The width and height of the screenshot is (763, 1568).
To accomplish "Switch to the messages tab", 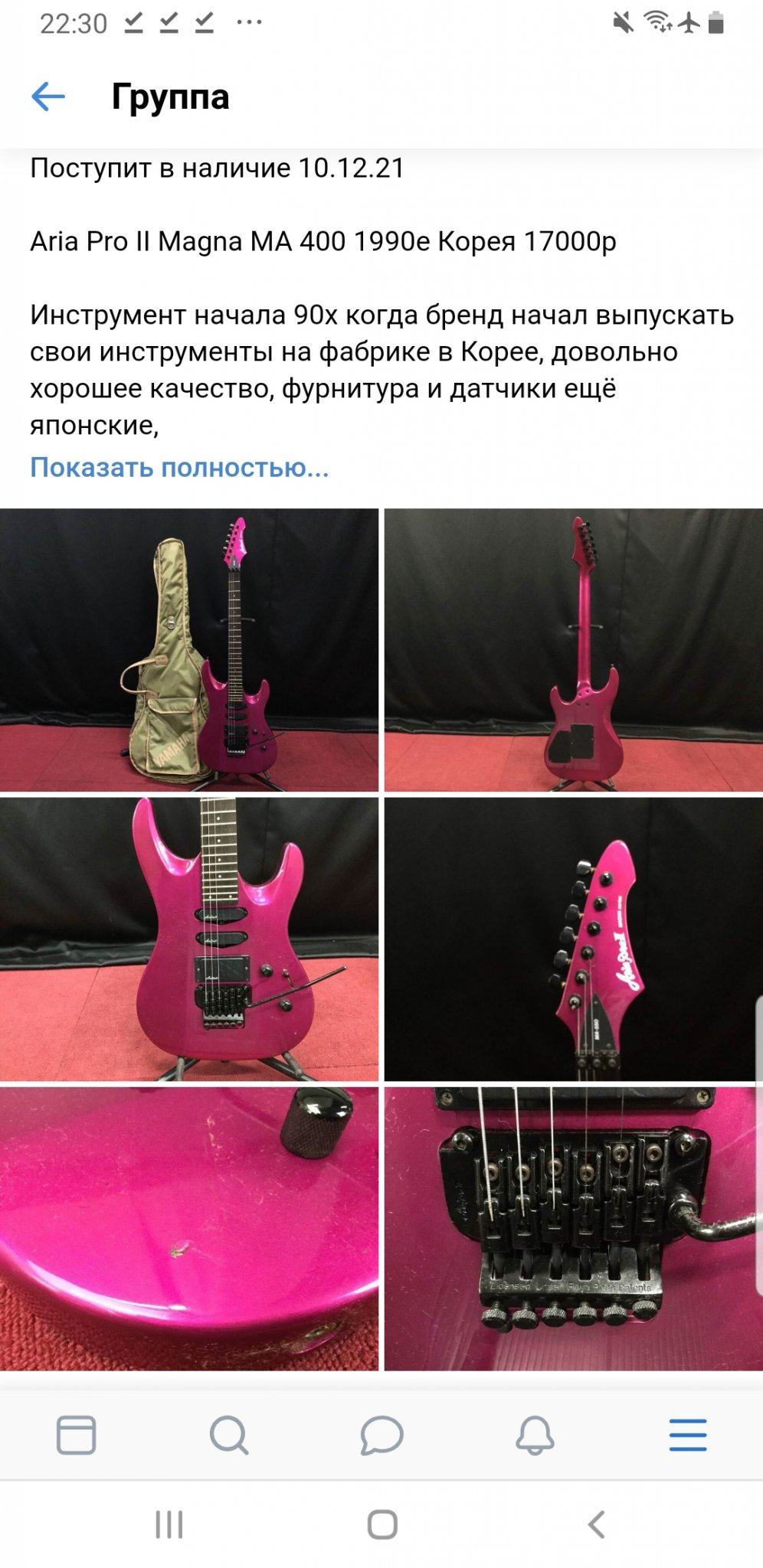I will tap(381, 1435).
